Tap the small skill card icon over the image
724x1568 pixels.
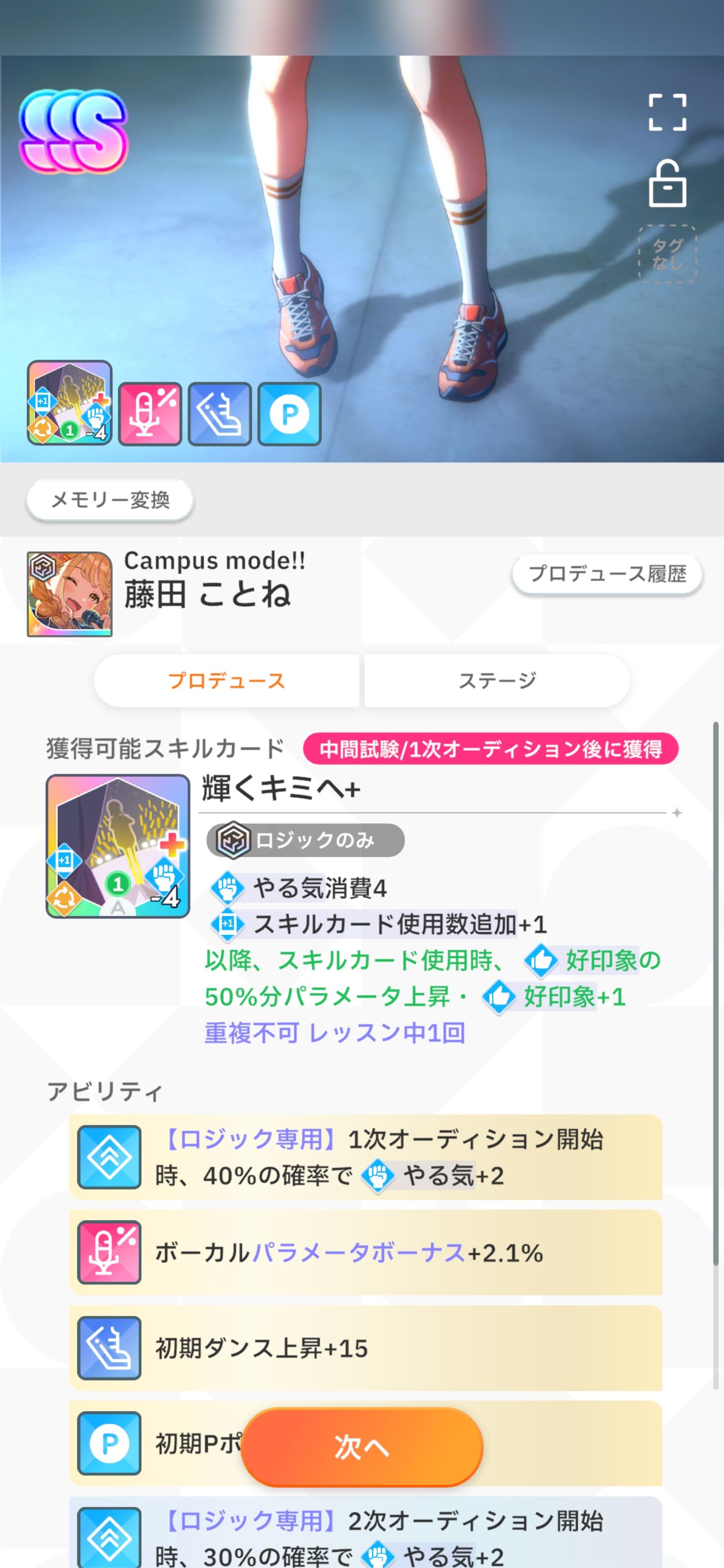(x=69, y=403)
